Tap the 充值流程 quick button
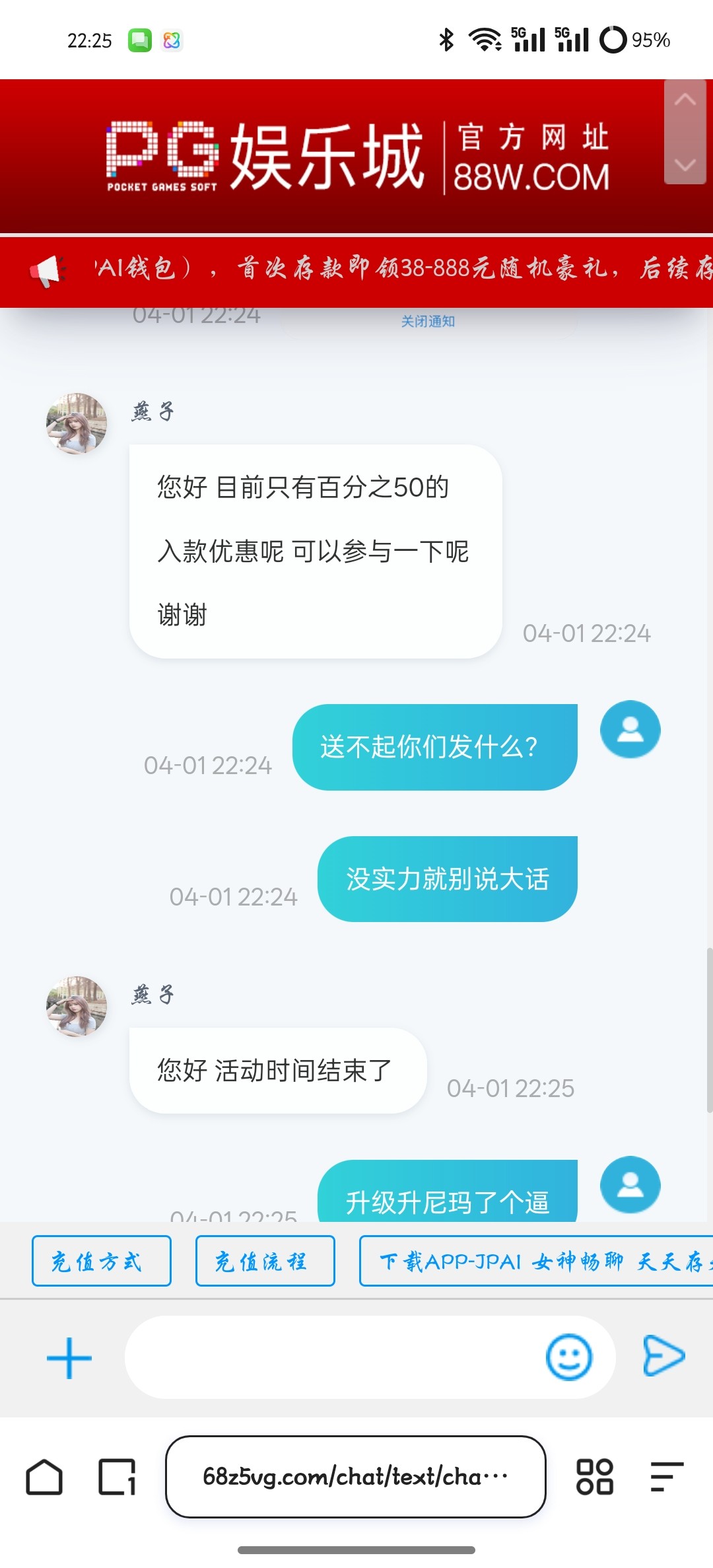Screen dimensions: 713x1568 (265, 1261)
